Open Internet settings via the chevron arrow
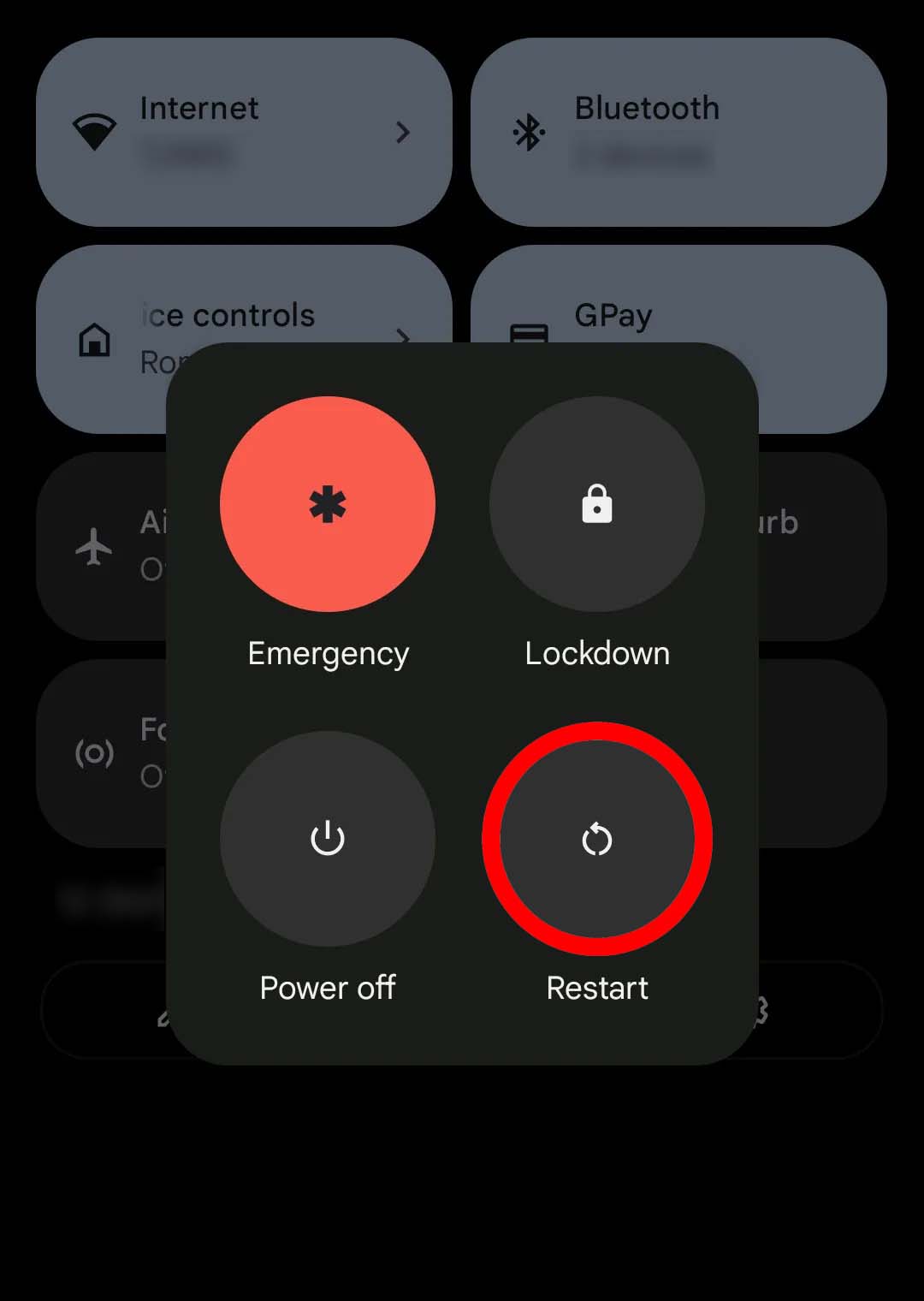The image size is (924, 1301). (x=404, y=133)
